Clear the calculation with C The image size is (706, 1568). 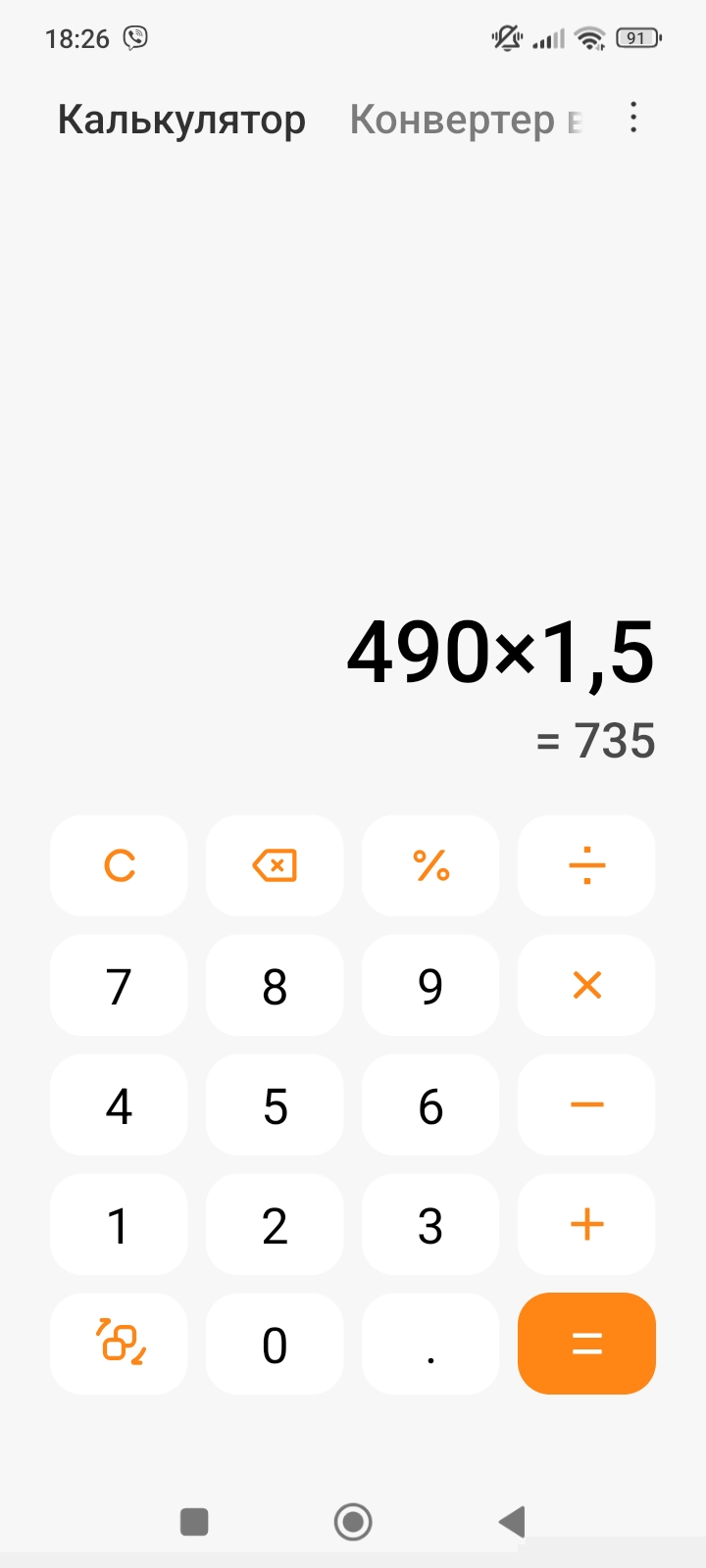tap(119, 865)
